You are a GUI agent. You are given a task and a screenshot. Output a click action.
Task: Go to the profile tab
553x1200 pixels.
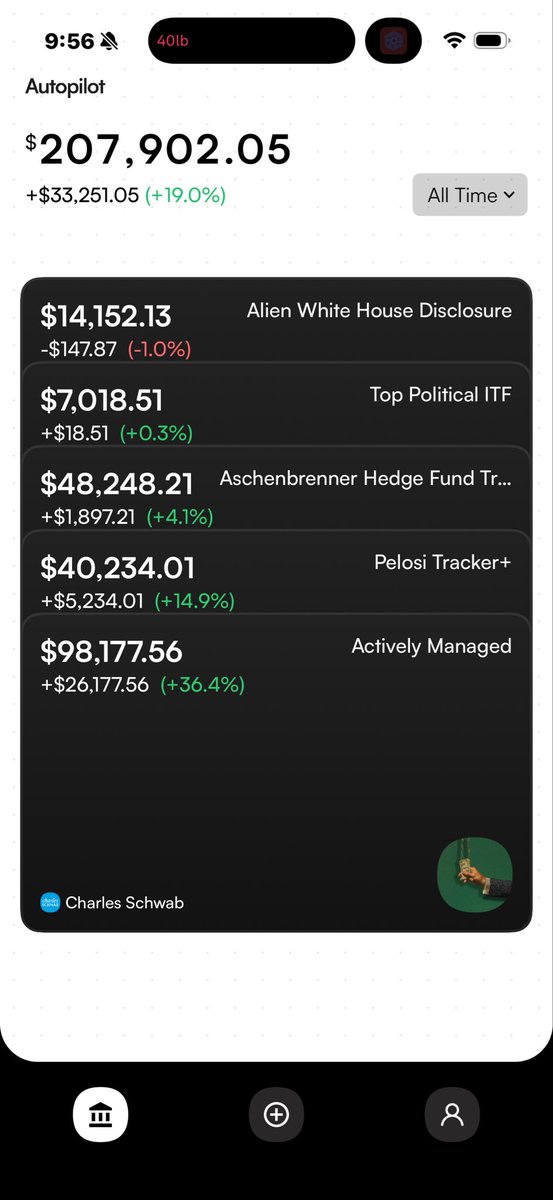(x=452, y=1114)
